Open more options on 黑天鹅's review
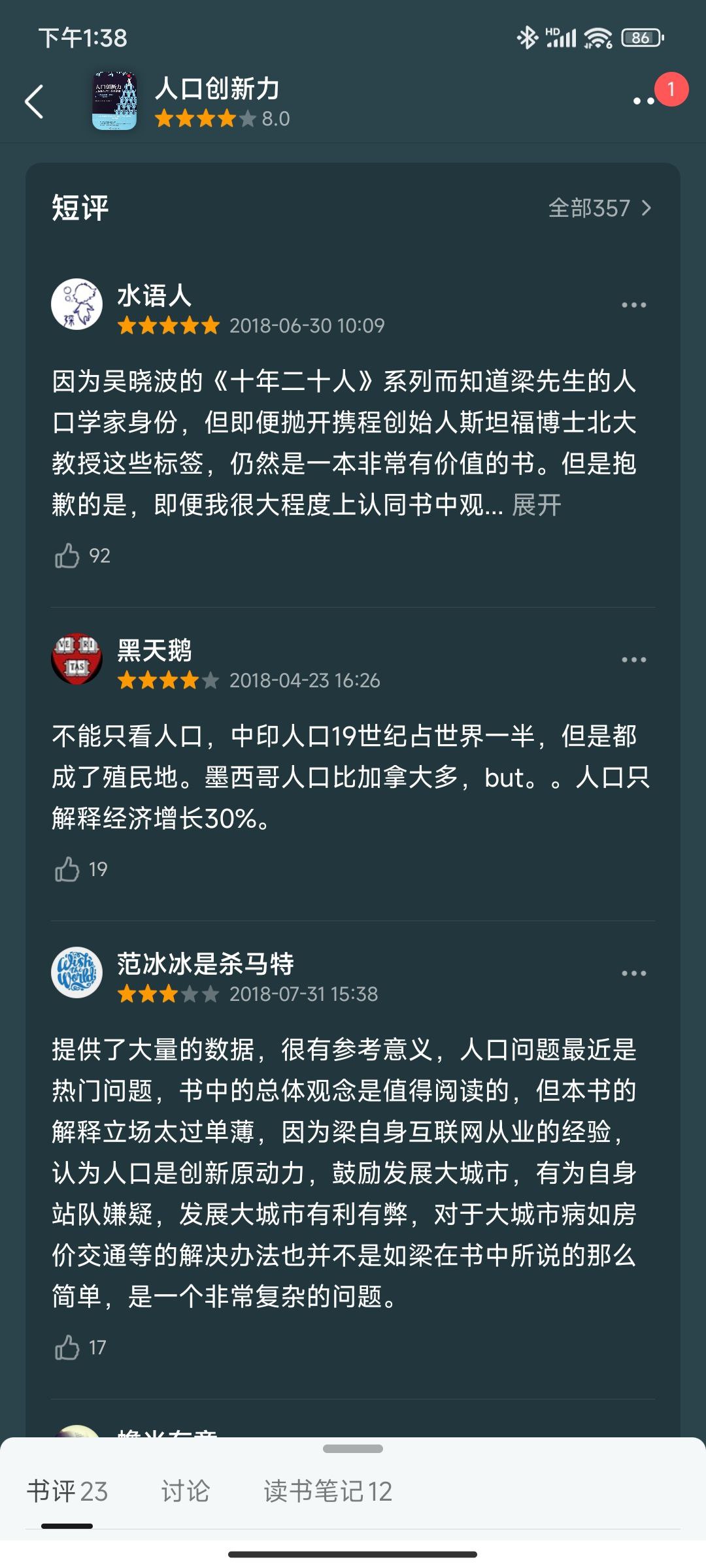 click(x=633, y=660)
